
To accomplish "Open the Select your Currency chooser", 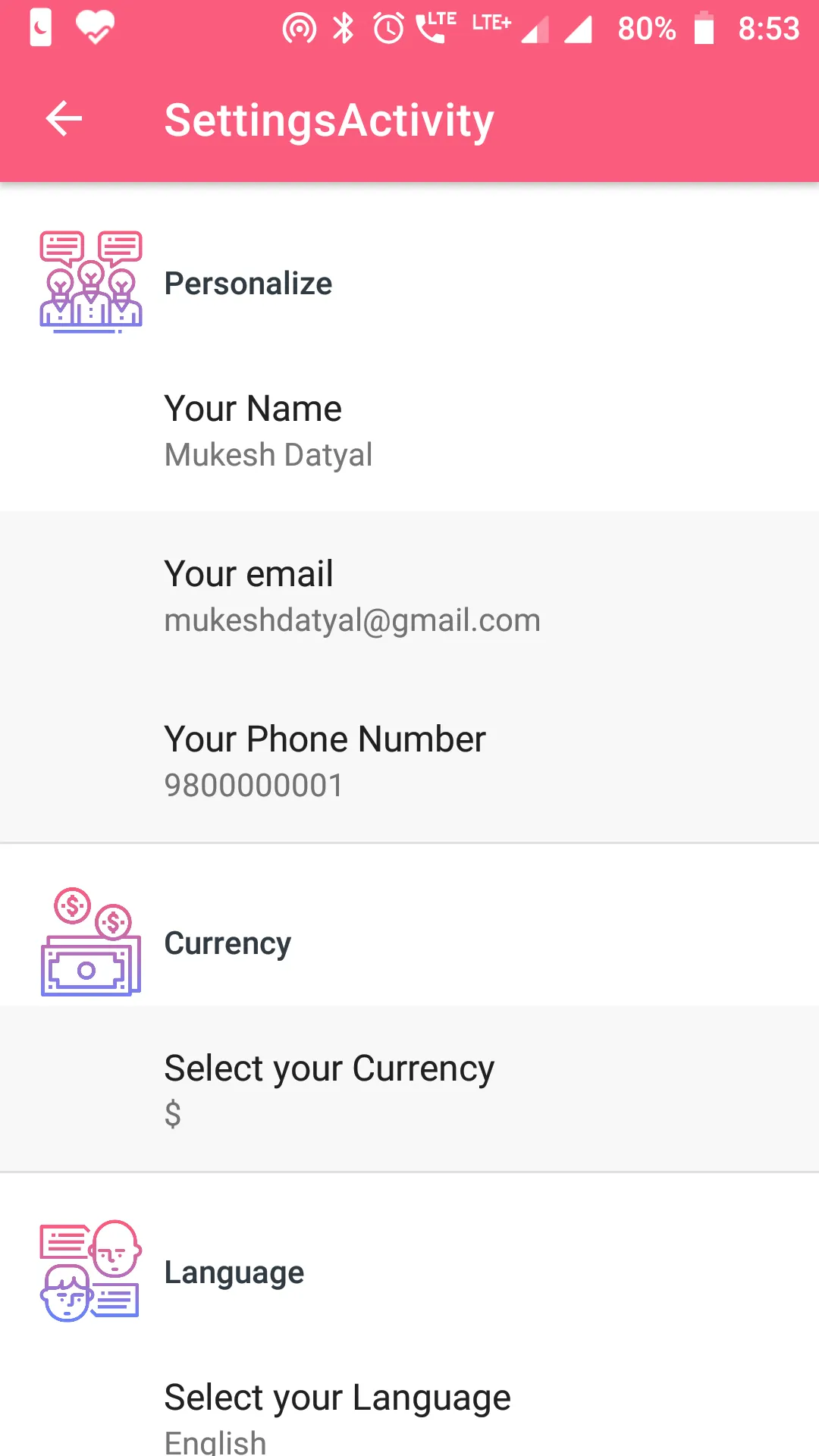I will pyautogui.click(x=328, y=1088).
